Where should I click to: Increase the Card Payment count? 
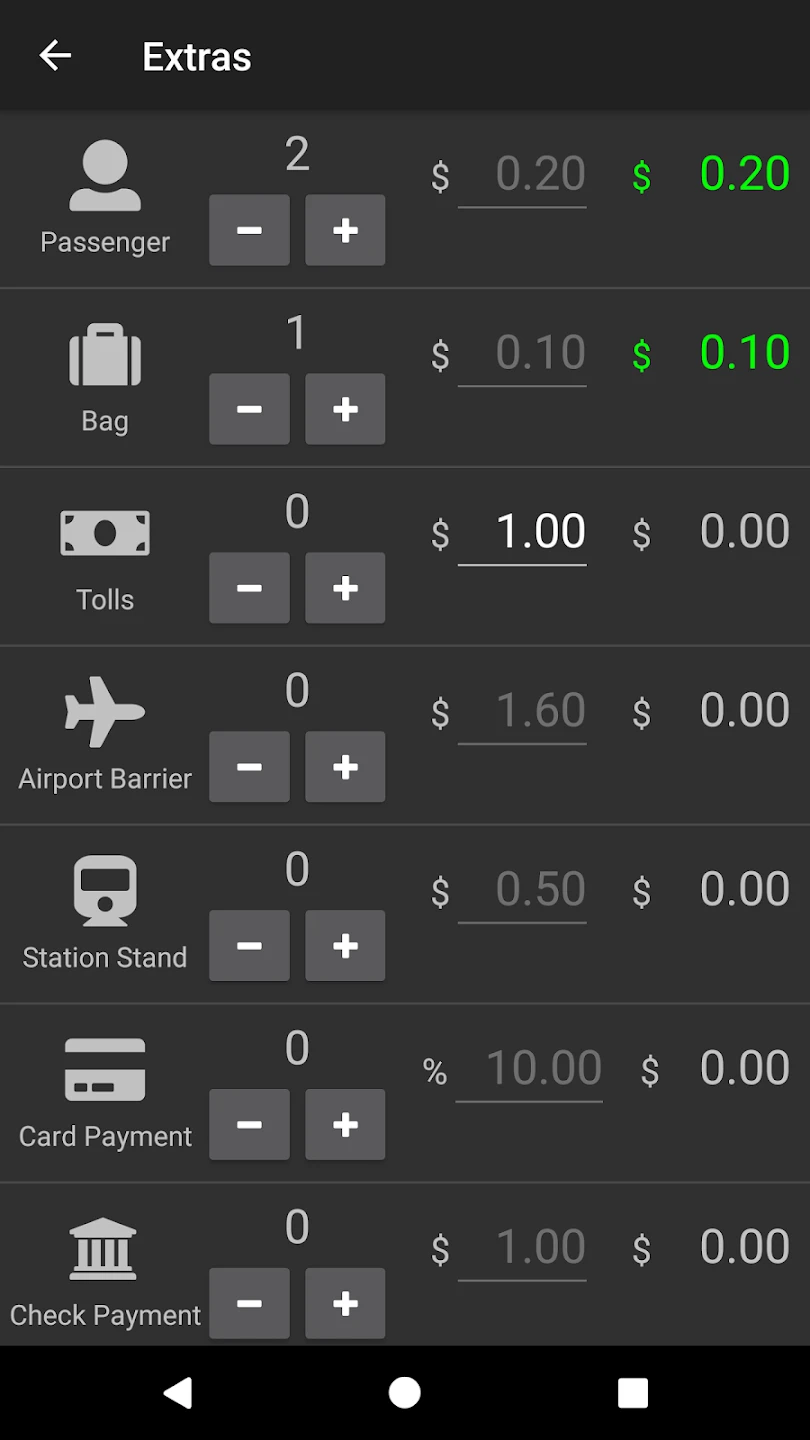(345, 1125)
